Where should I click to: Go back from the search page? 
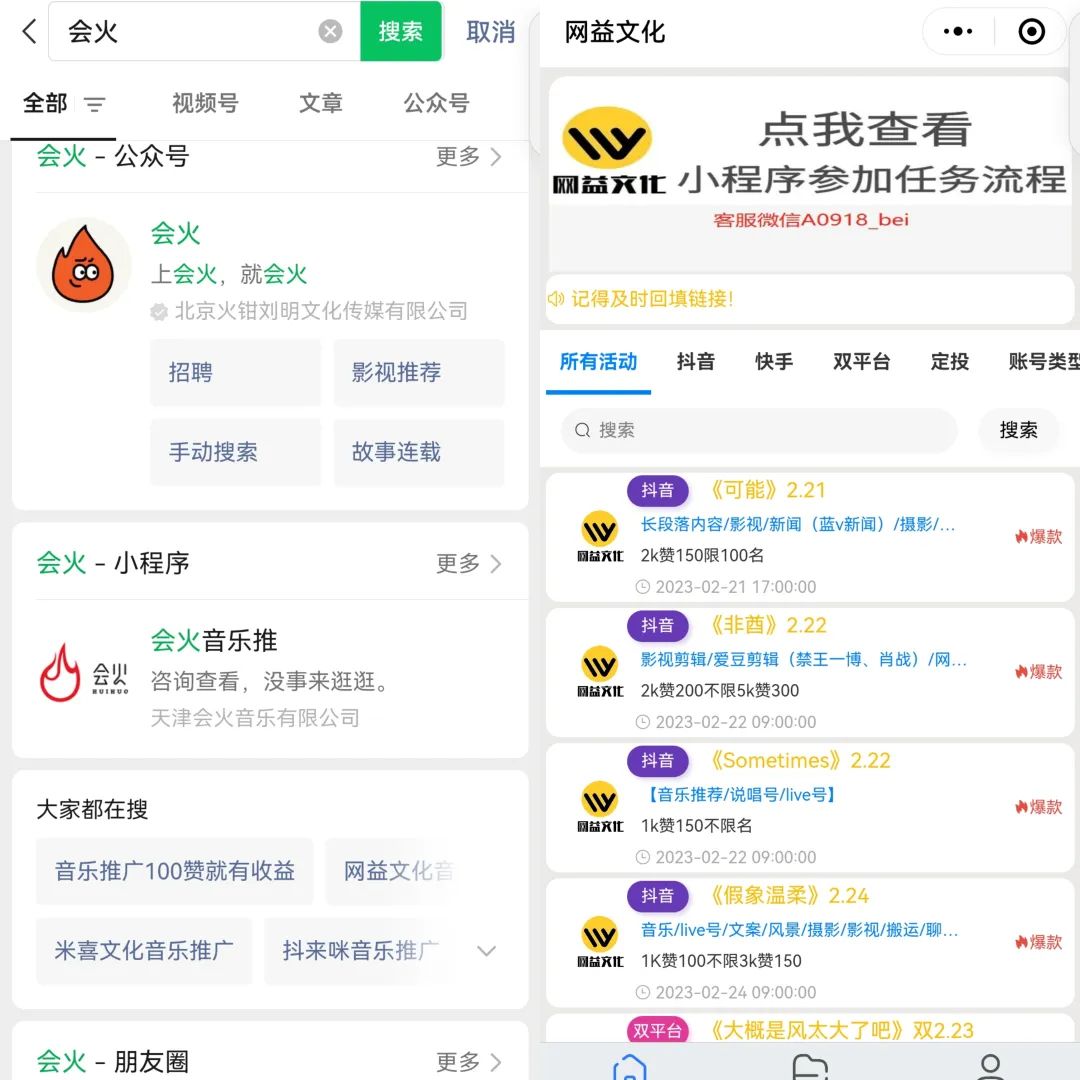pyautogui.click(x=29, y=32)
